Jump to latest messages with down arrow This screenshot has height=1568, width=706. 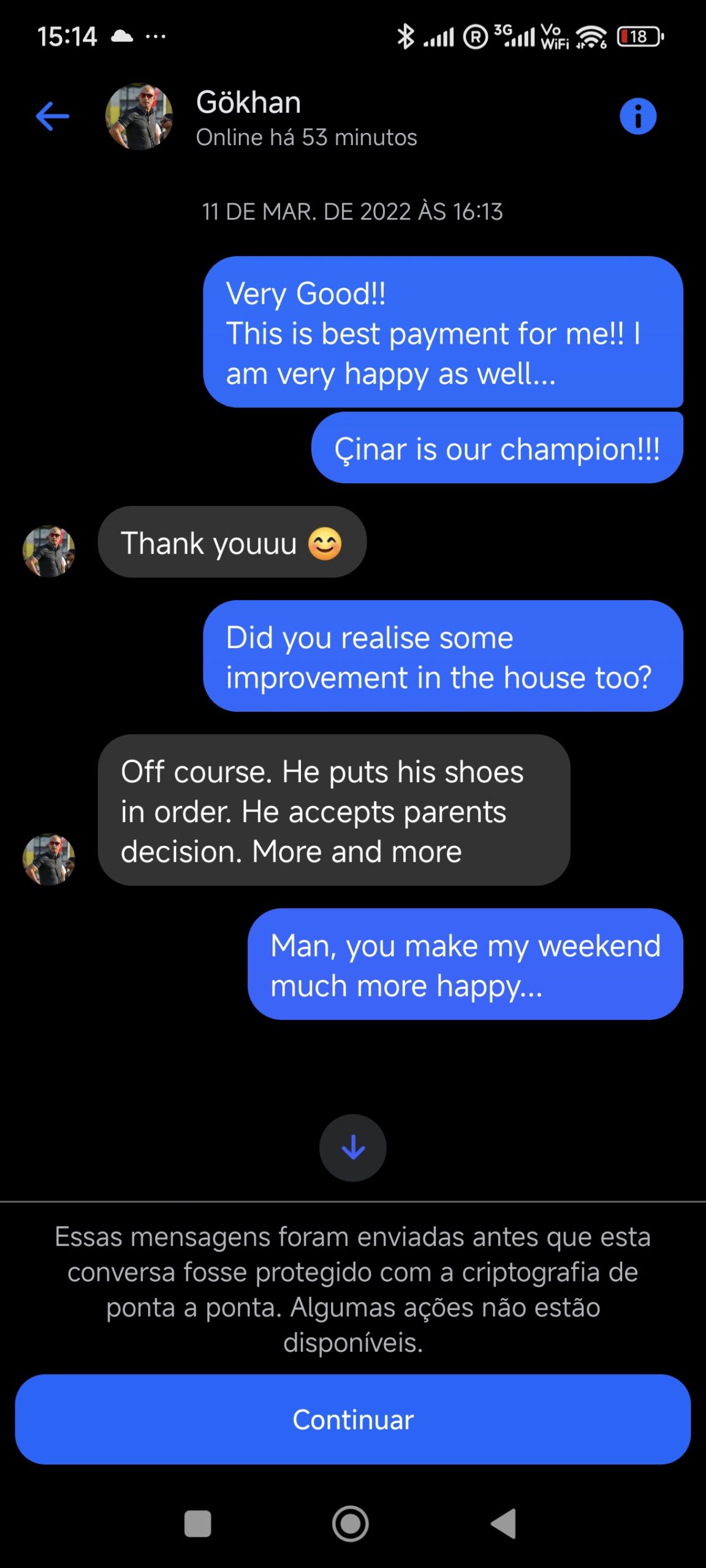click(x=353, y=1147)
